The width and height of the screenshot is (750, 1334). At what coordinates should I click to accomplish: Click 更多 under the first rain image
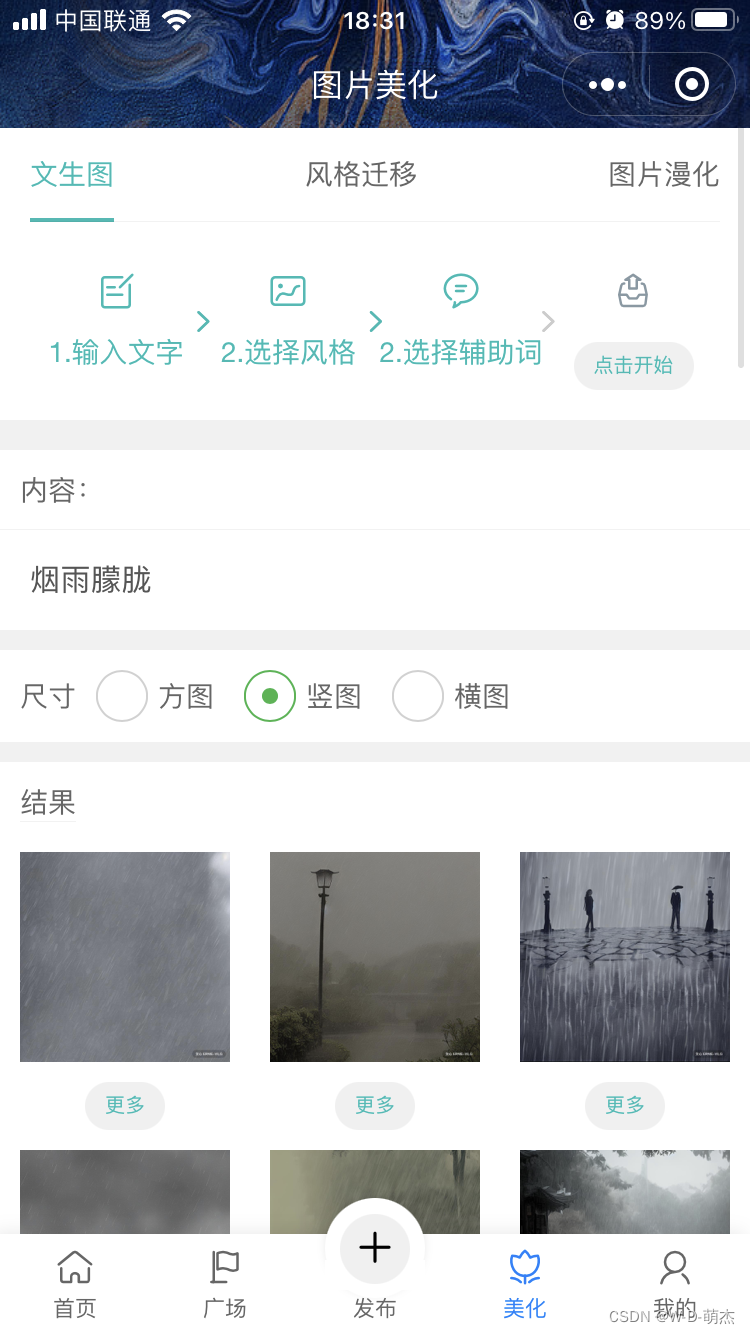point(124,1106)
